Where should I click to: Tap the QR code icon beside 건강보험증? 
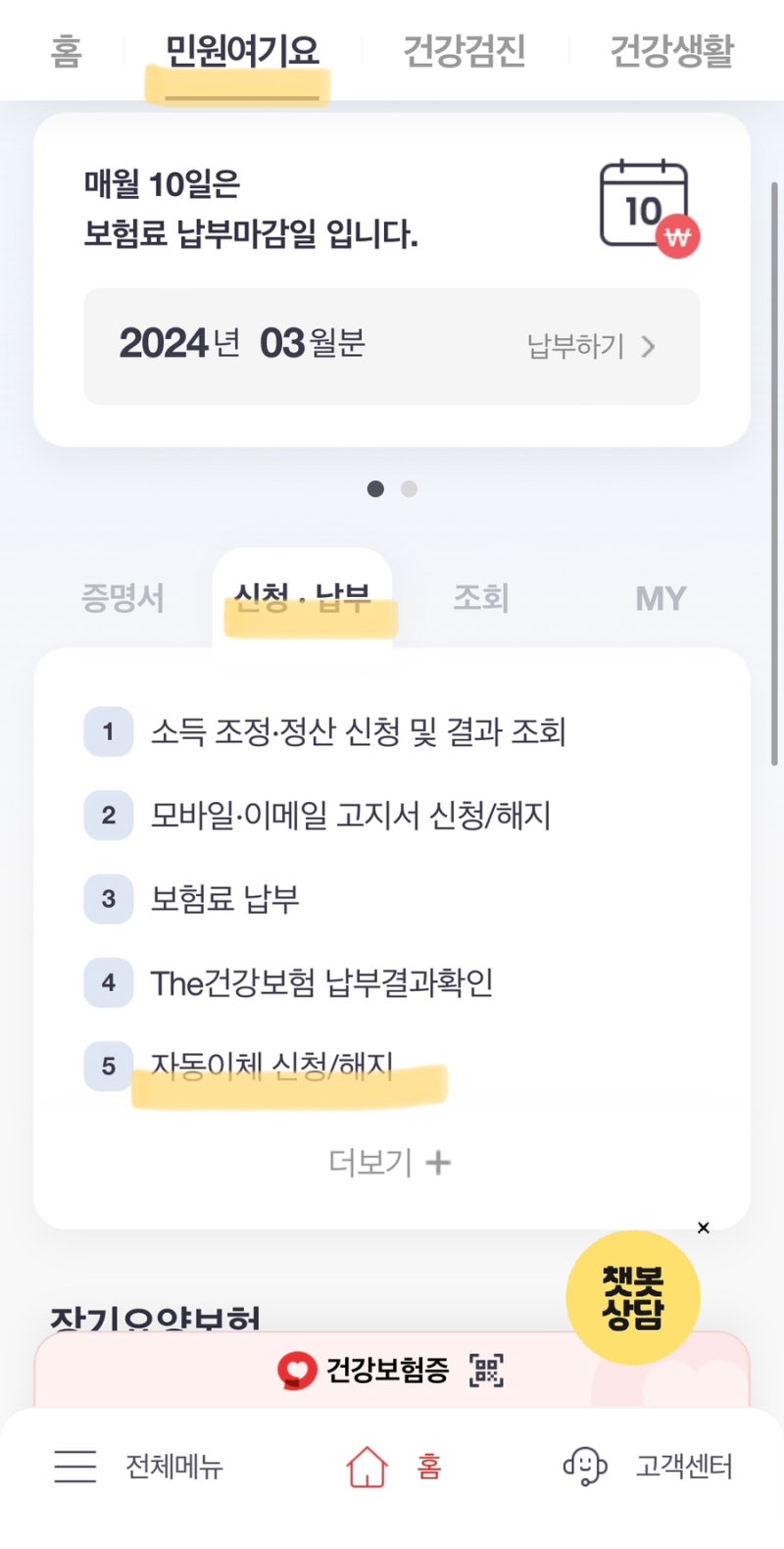pyautogui.click(x=487, y=1372)
